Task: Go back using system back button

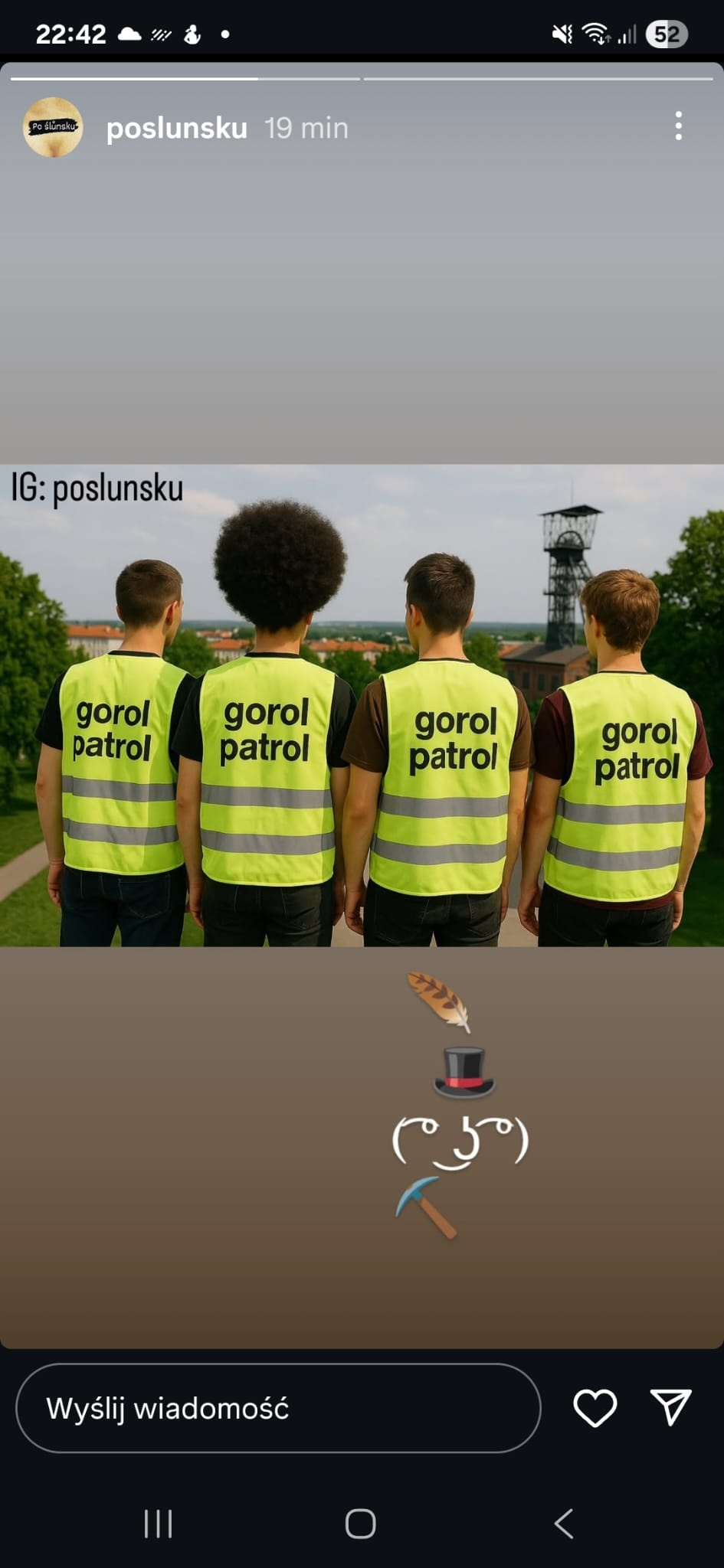Action: click(x=565, y=1524)
